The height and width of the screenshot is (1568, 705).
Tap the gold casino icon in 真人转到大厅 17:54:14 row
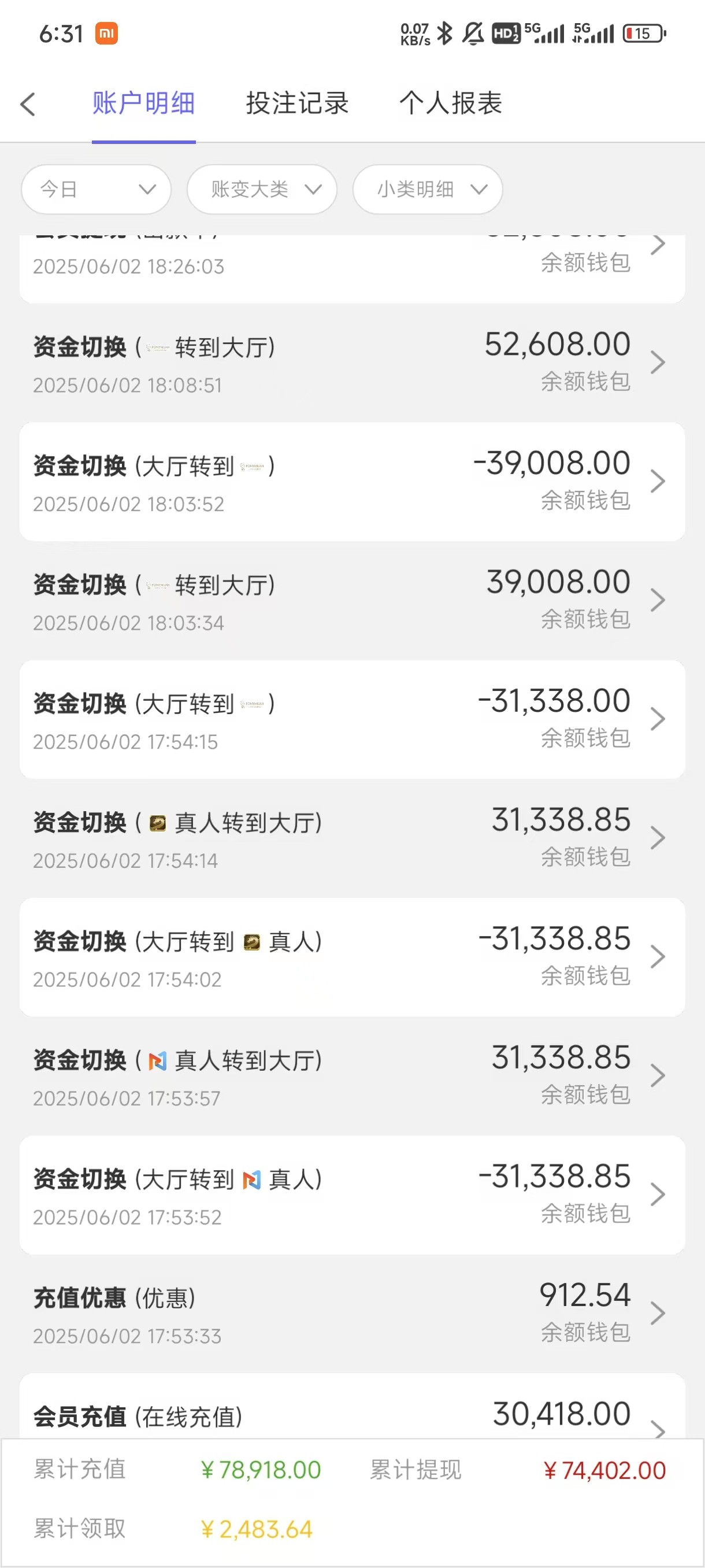coord(157,823)
